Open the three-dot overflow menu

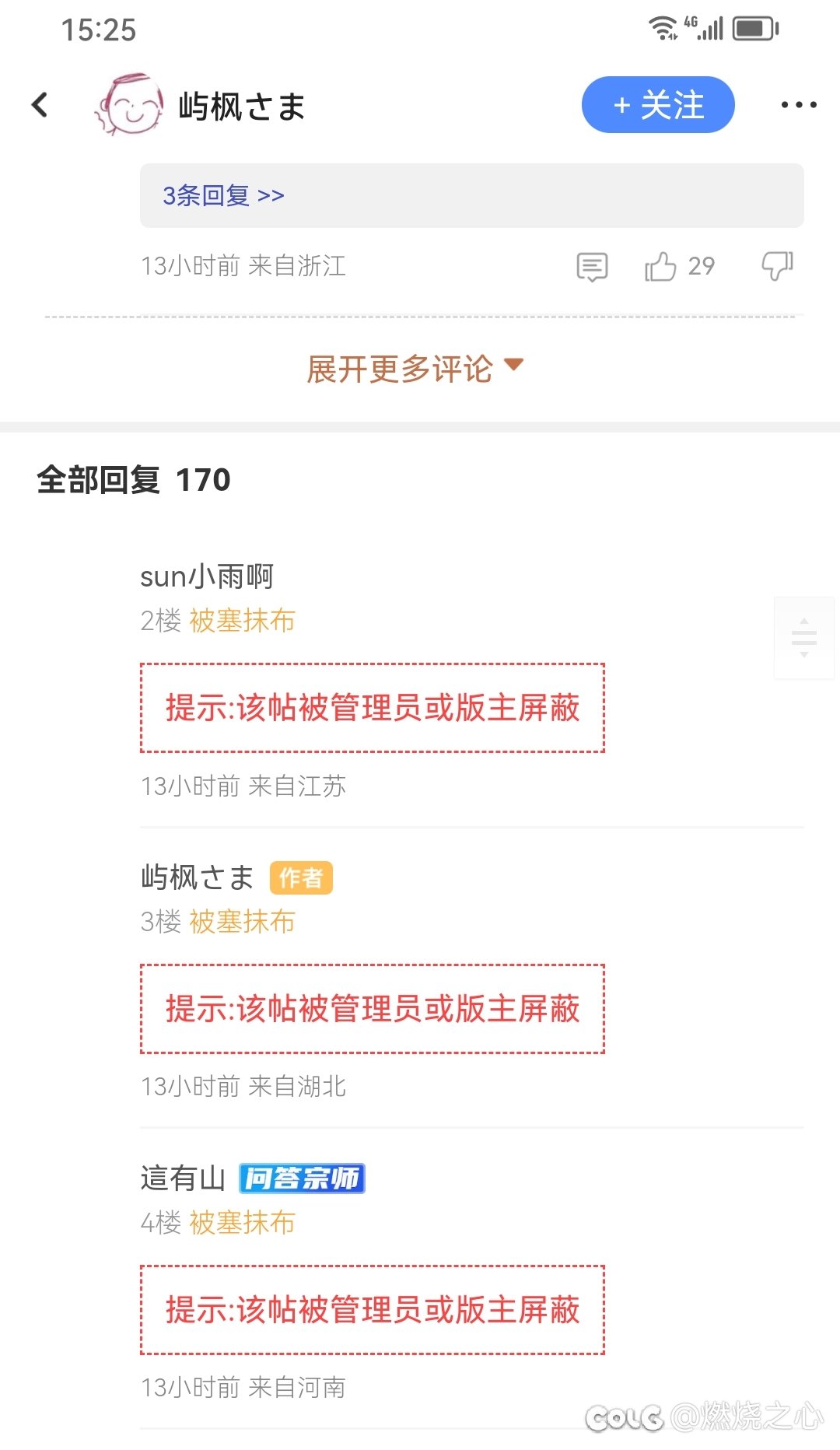(799, 105)
